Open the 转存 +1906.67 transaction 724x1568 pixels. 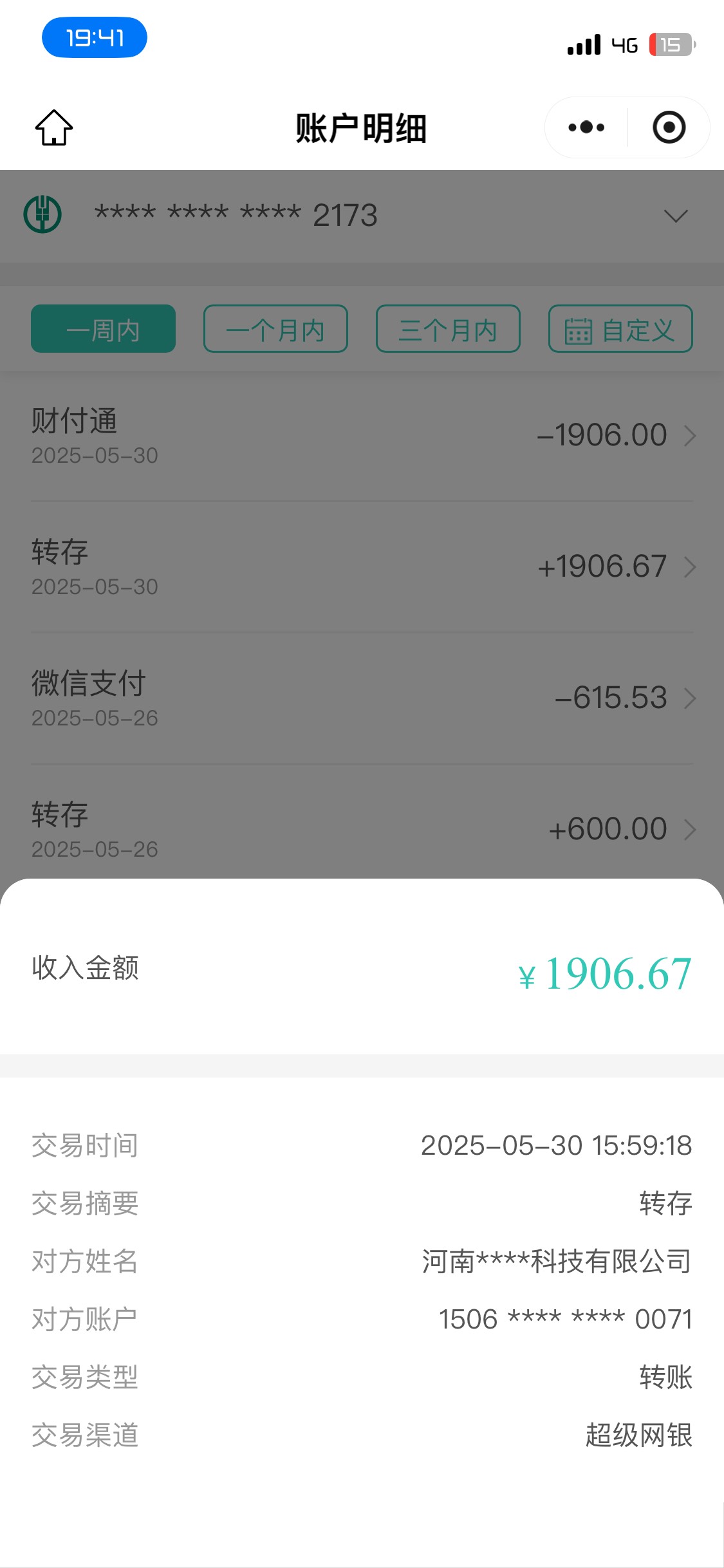click(362, 567)
